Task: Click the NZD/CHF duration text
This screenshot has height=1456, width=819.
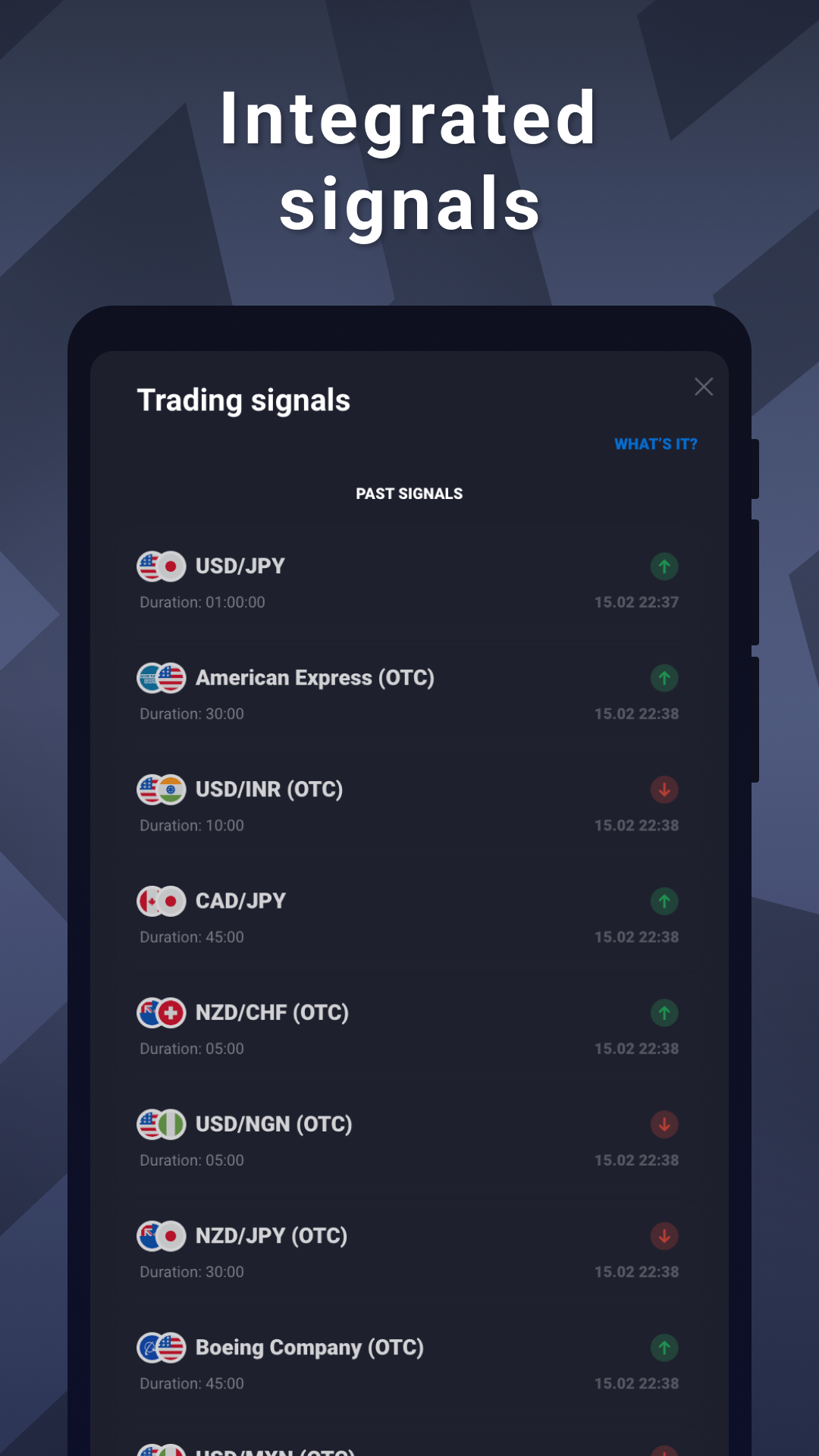Action: tap(191, 1048)
